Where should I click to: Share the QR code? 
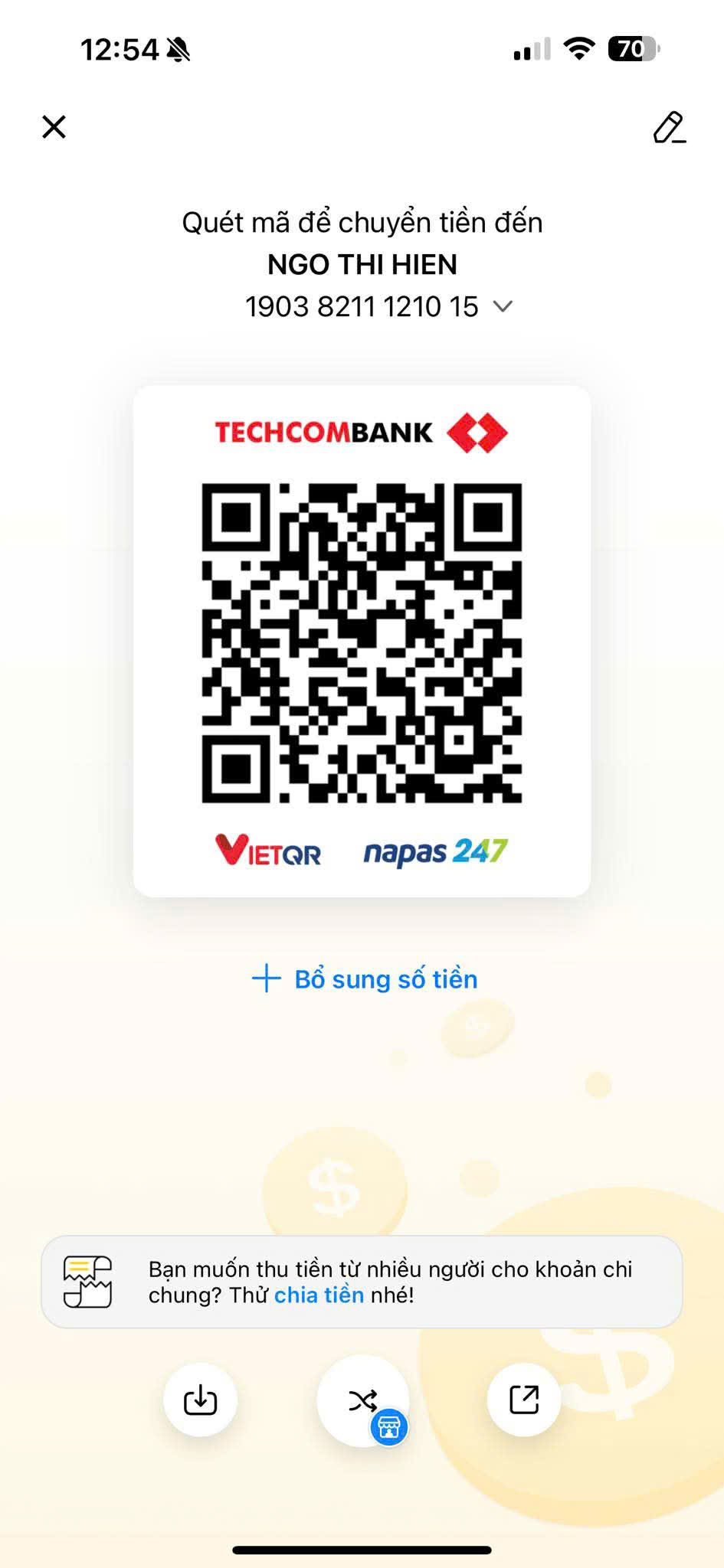(524, 1400)
